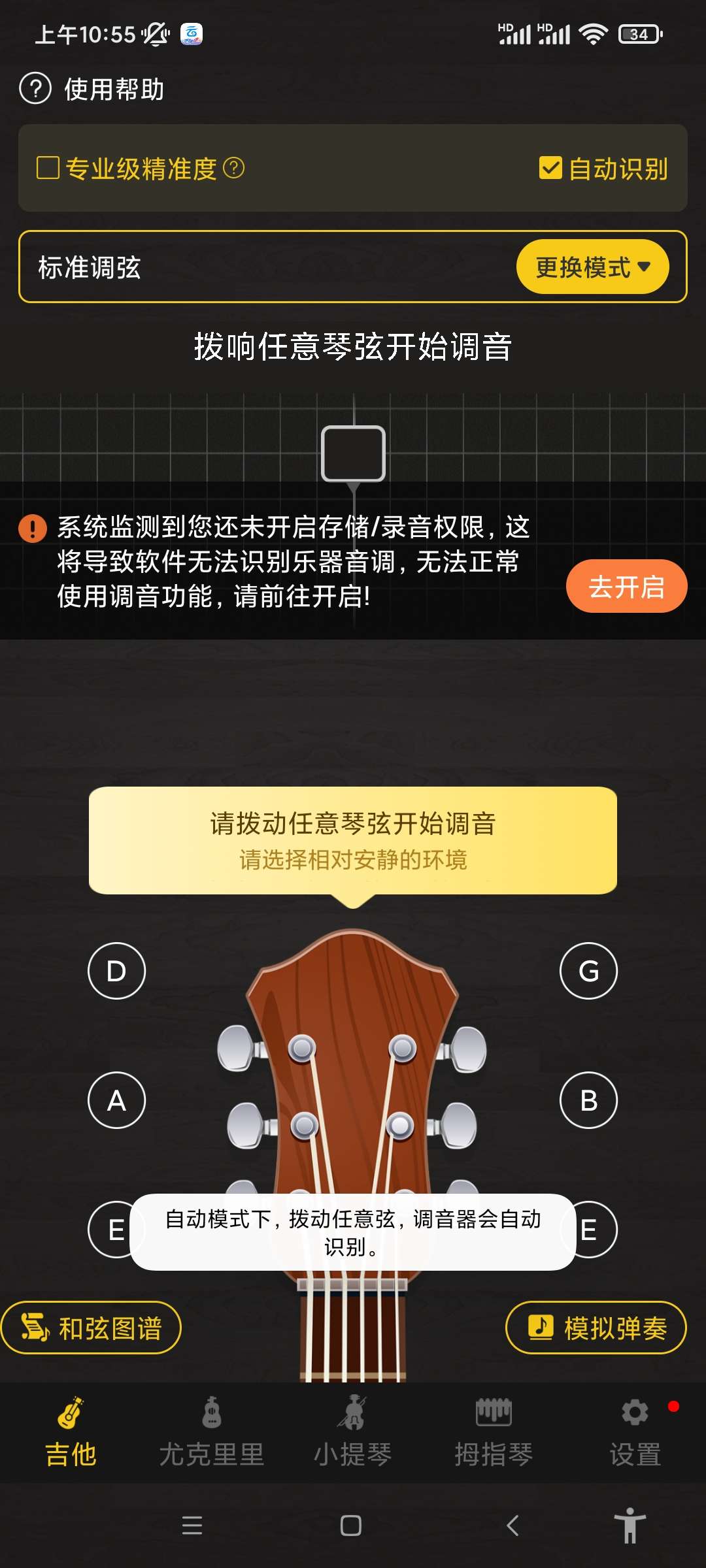Open 使用帮助 help page

coord(93,89)
